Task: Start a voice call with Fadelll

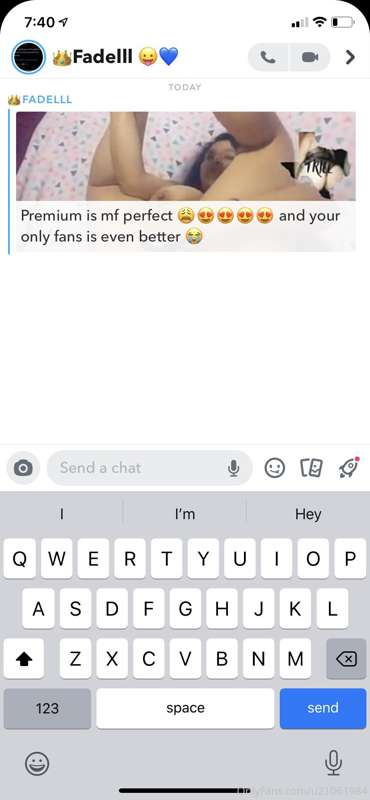Action: coord(268,57)
